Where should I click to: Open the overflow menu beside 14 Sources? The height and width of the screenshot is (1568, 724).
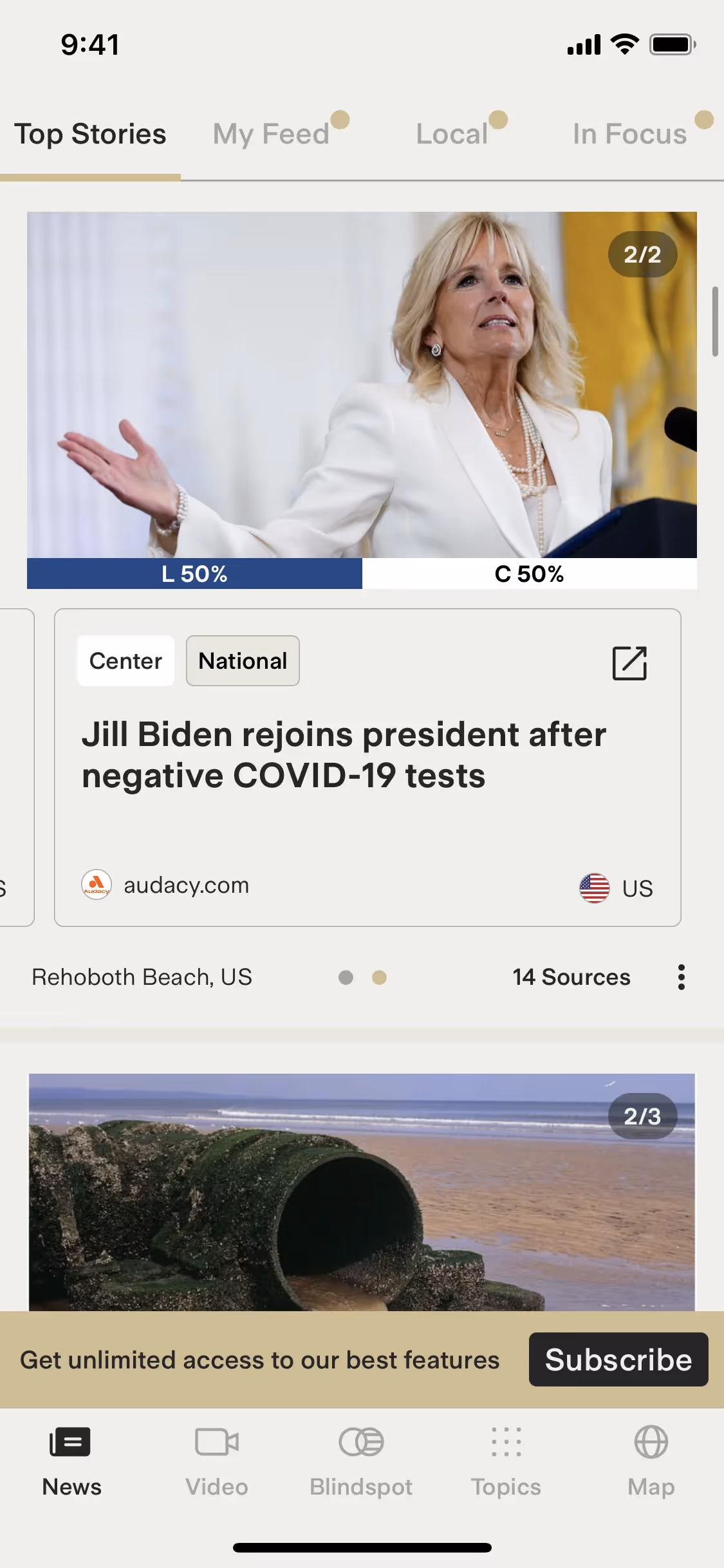681,977
